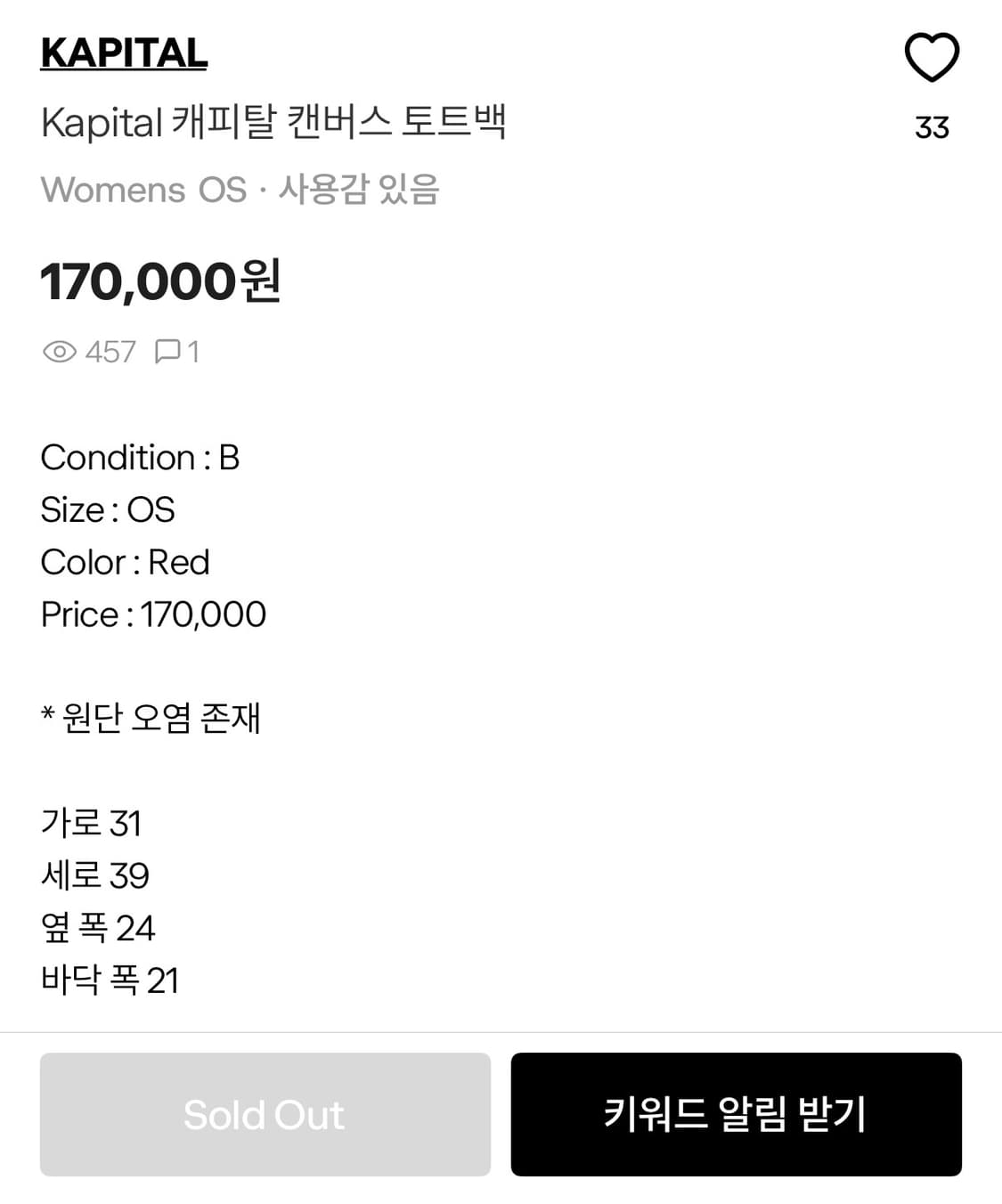This screenshot has width=1002, height=1204.
Task: Click the eye icon showing view count
Action: pos(58,351)
